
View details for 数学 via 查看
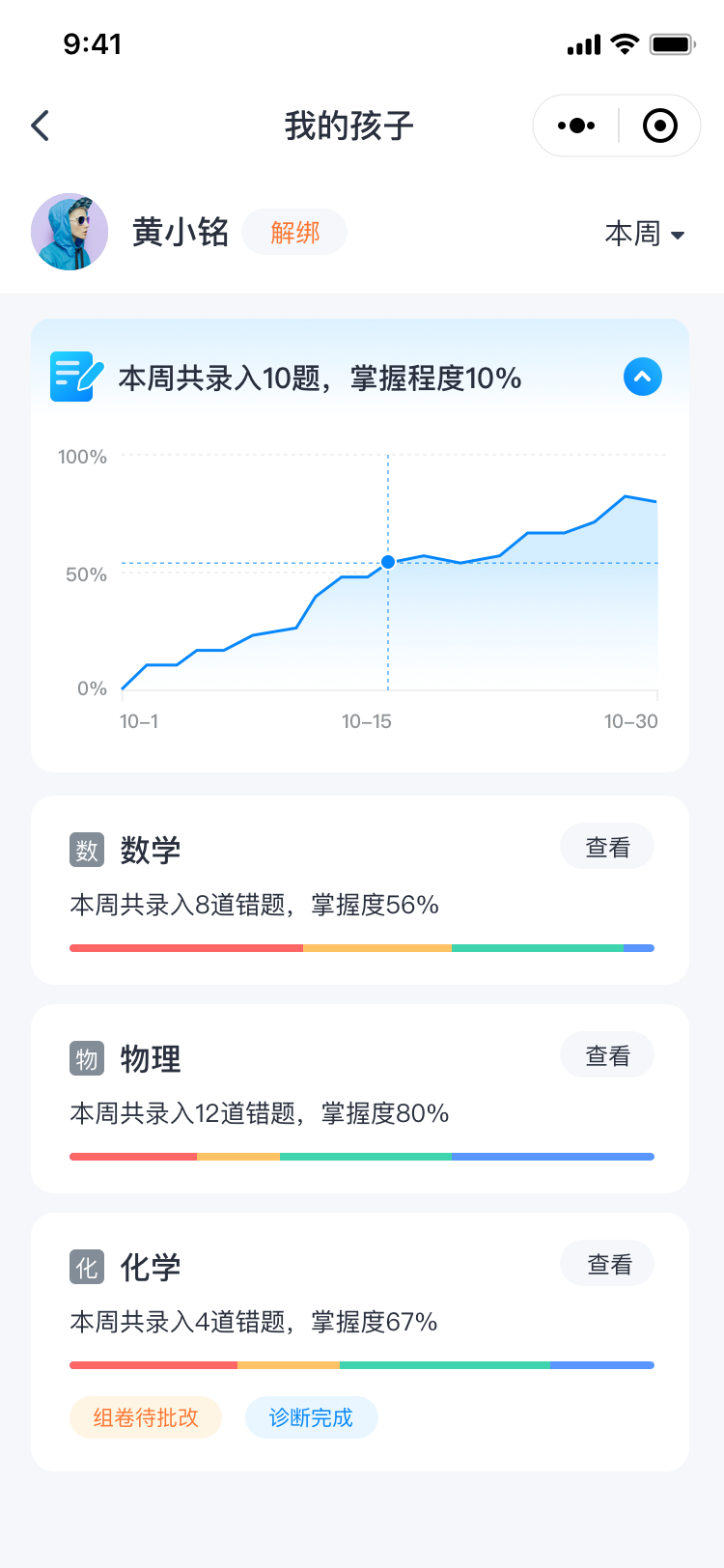coord(607,847)
